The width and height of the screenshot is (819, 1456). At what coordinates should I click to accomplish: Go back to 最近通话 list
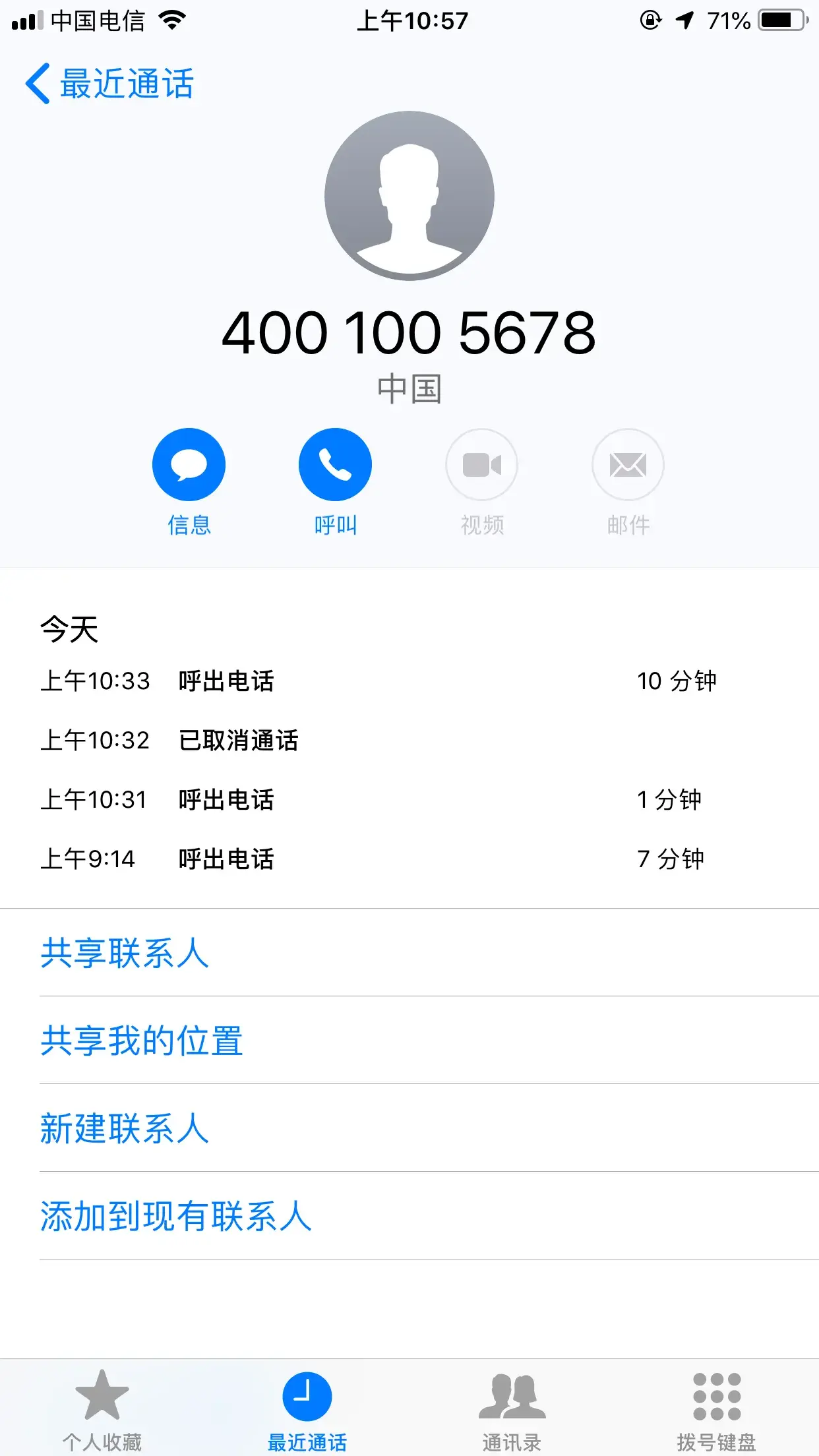pyautogui.click(x=109, y=84)
